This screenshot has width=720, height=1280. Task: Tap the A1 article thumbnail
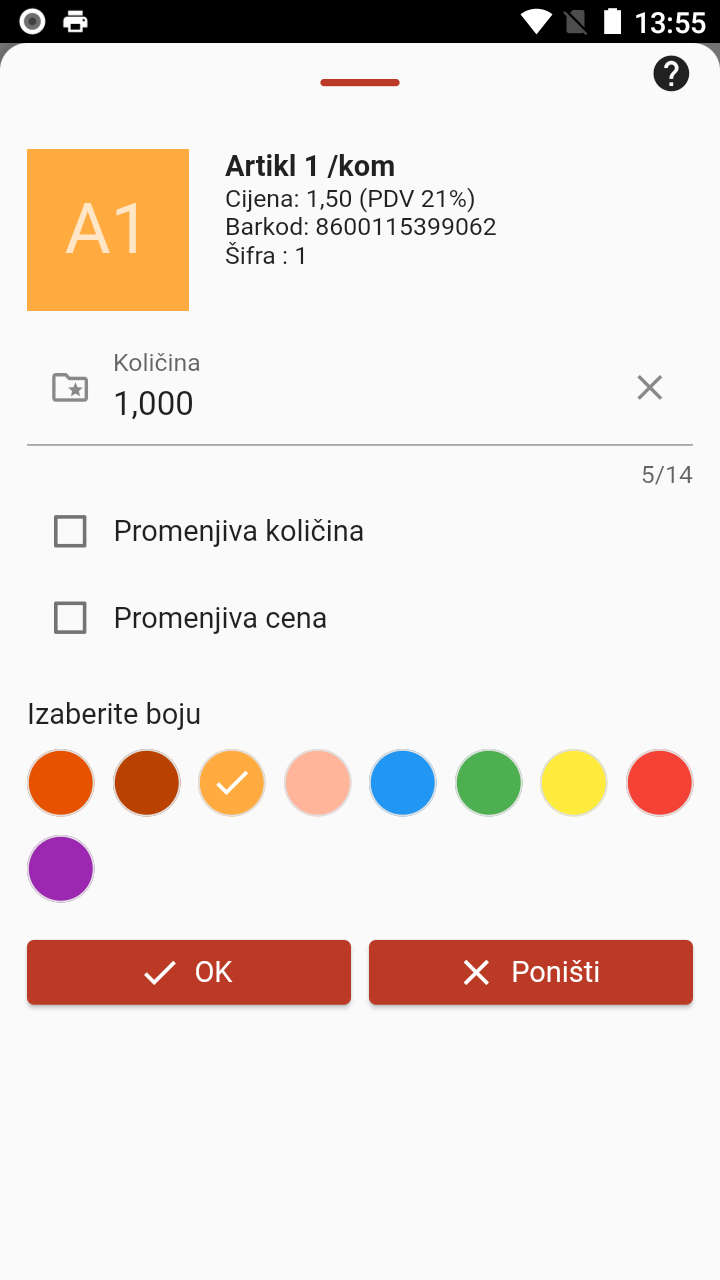[x=107, y=229]
